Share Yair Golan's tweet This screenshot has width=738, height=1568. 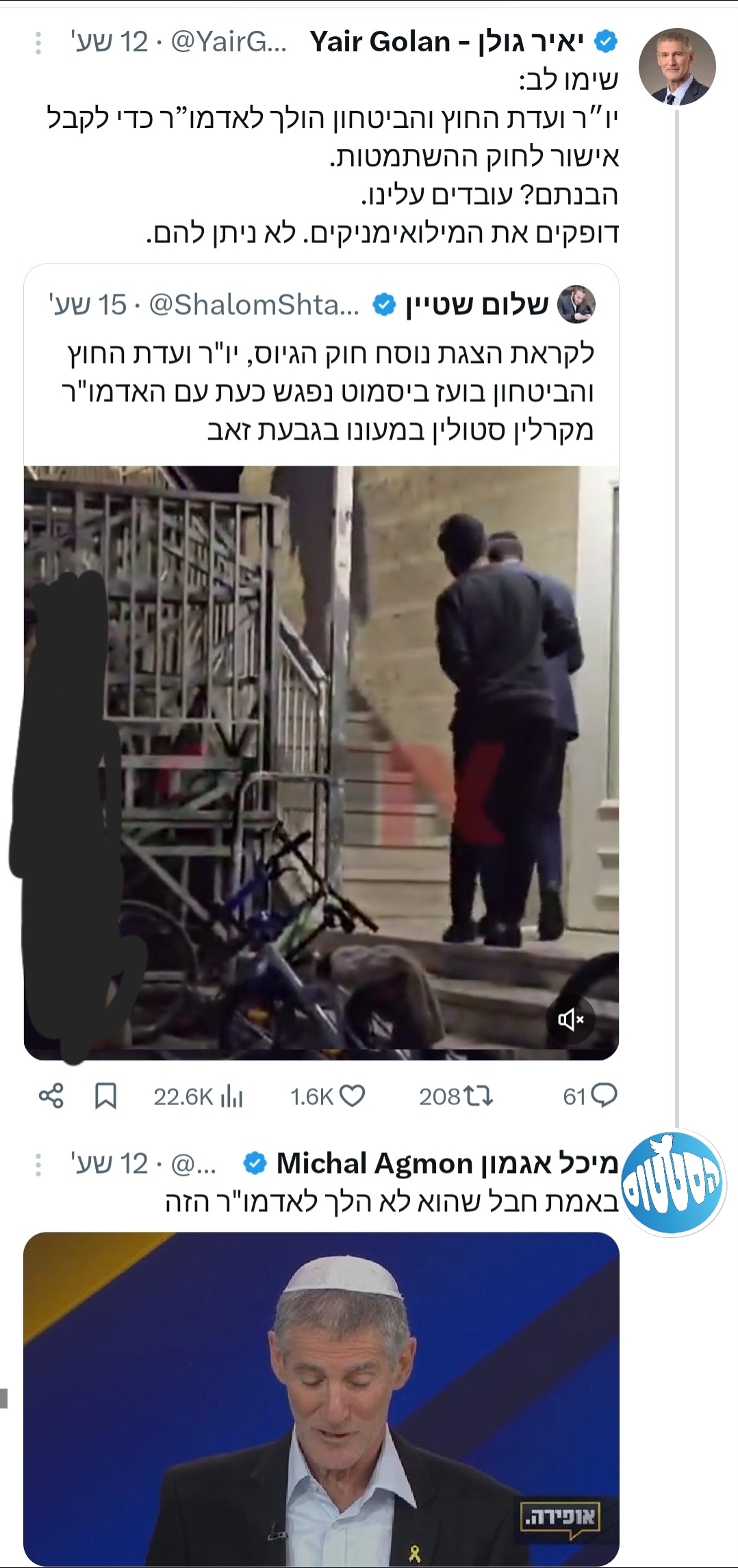[x=51, y=1096]
